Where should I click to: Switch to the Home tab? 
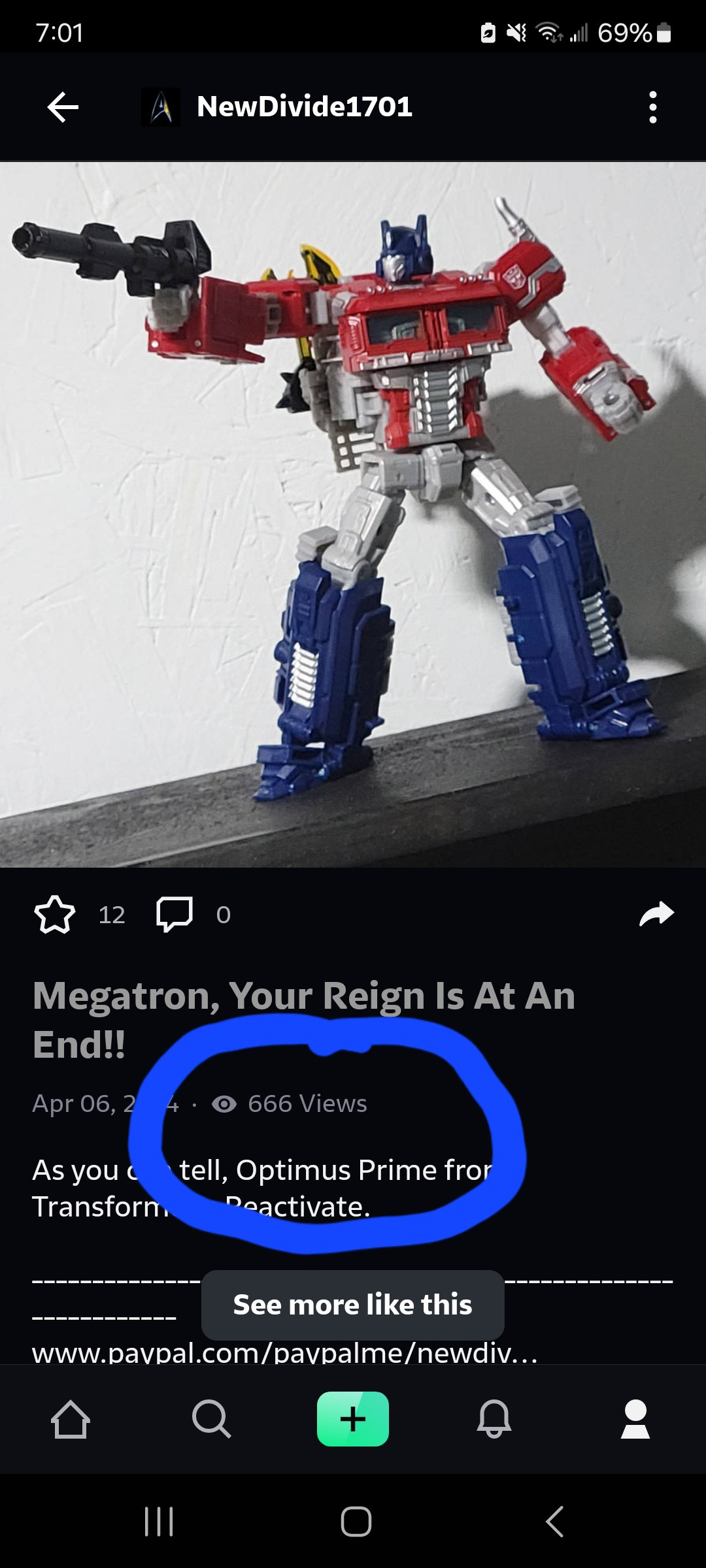click(71, 1419)
